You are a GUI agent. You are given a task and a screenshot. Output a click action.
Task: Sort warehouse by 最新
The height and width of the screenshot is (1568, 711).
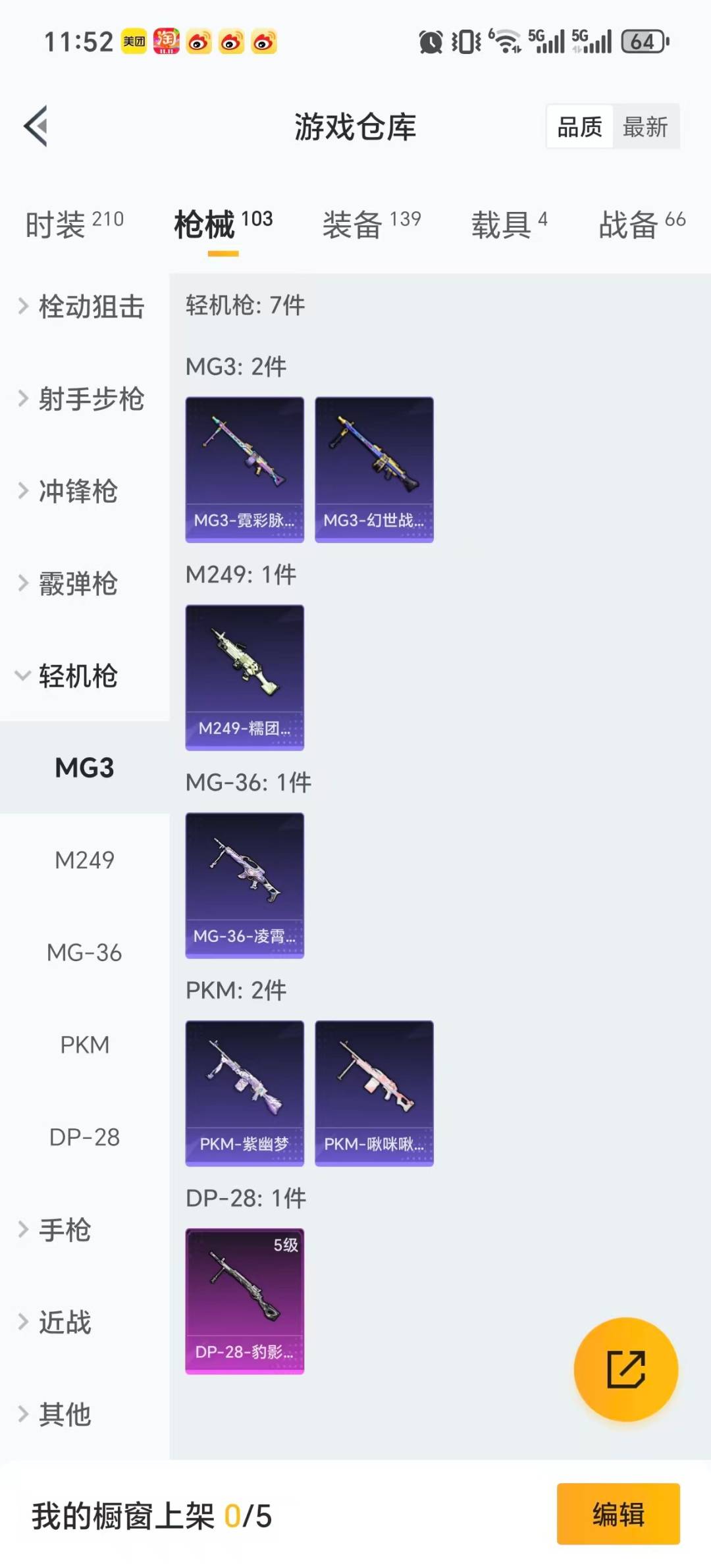[645, 126]
